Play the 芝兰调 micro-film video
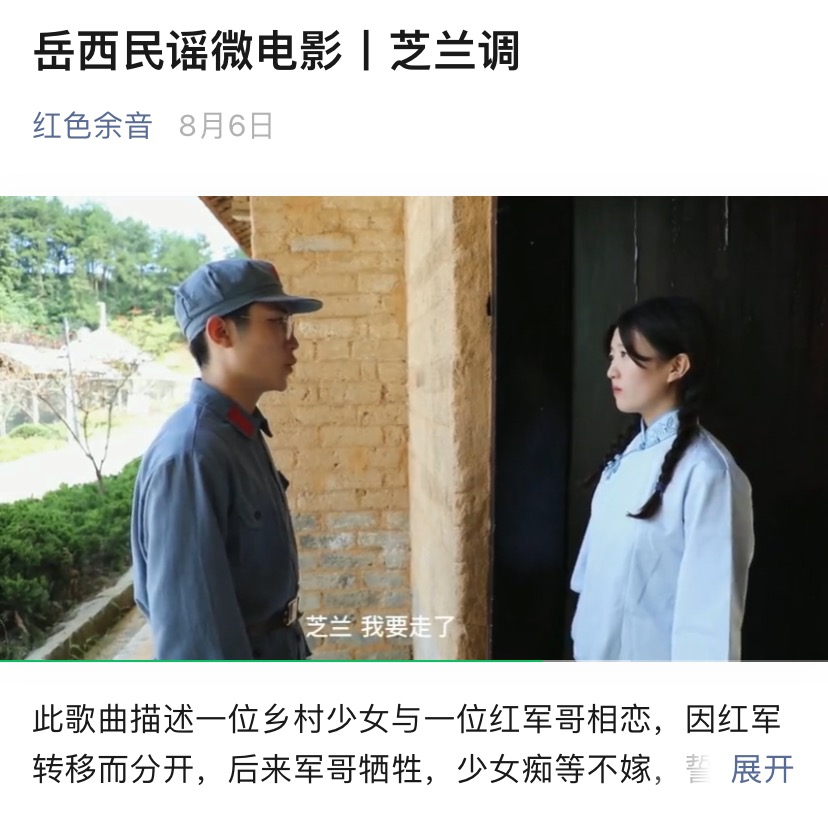Image resolution: width=828 pixels, height=824 pixels. [x=414, y=428]
